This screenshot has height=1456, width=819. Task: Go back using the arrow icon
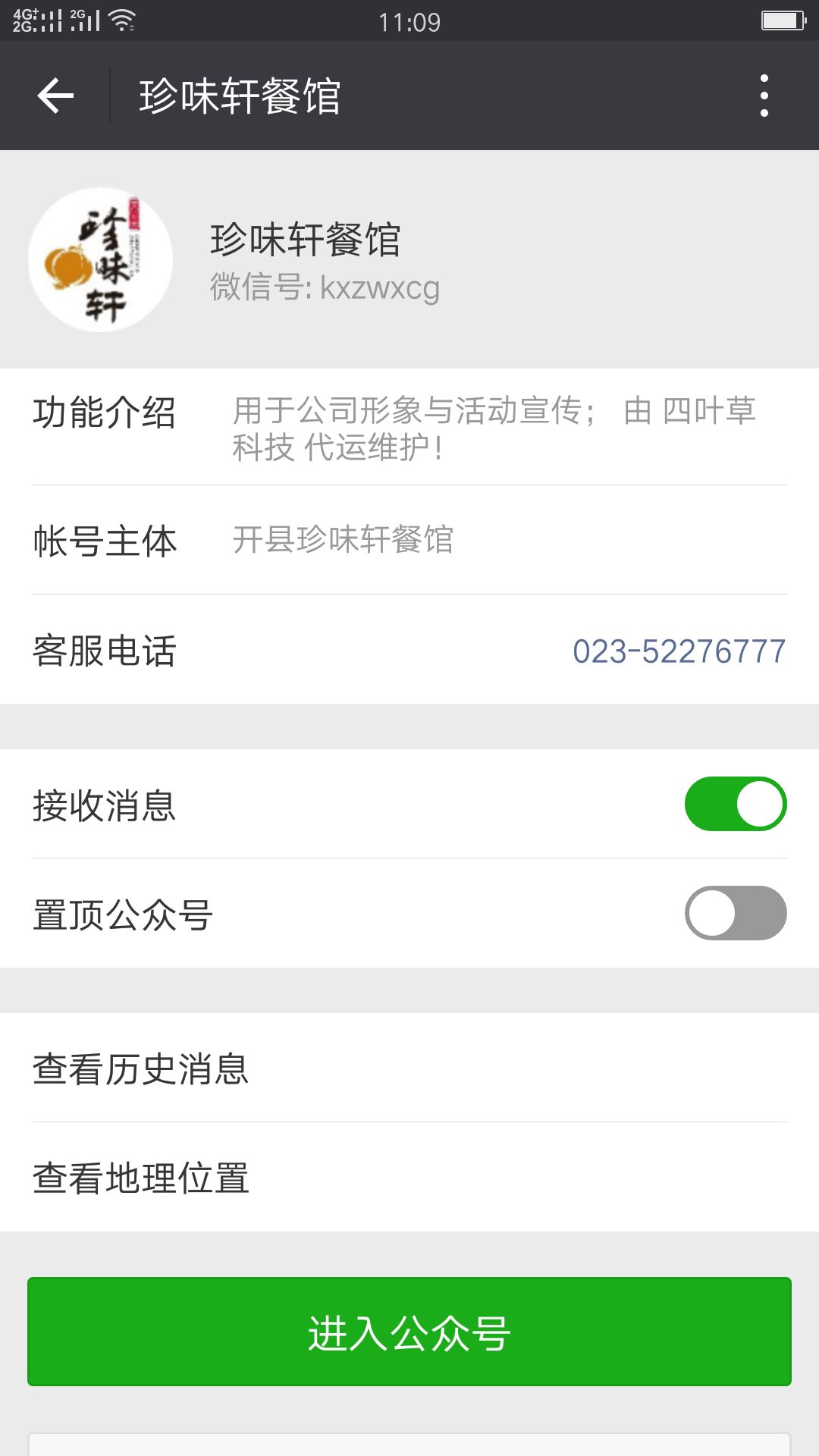55,96
